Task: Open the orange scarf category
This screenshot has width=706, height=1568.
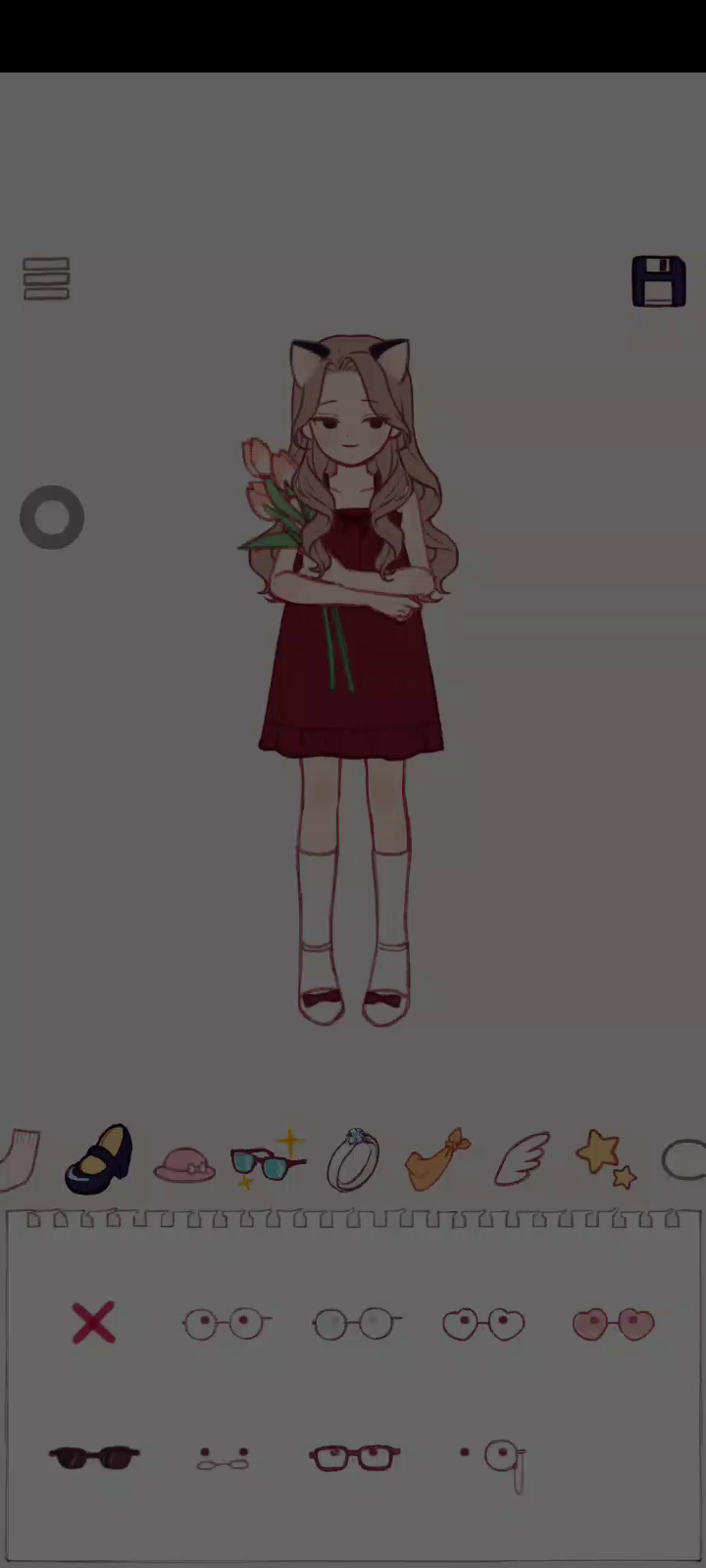Action: point(437,1161)
